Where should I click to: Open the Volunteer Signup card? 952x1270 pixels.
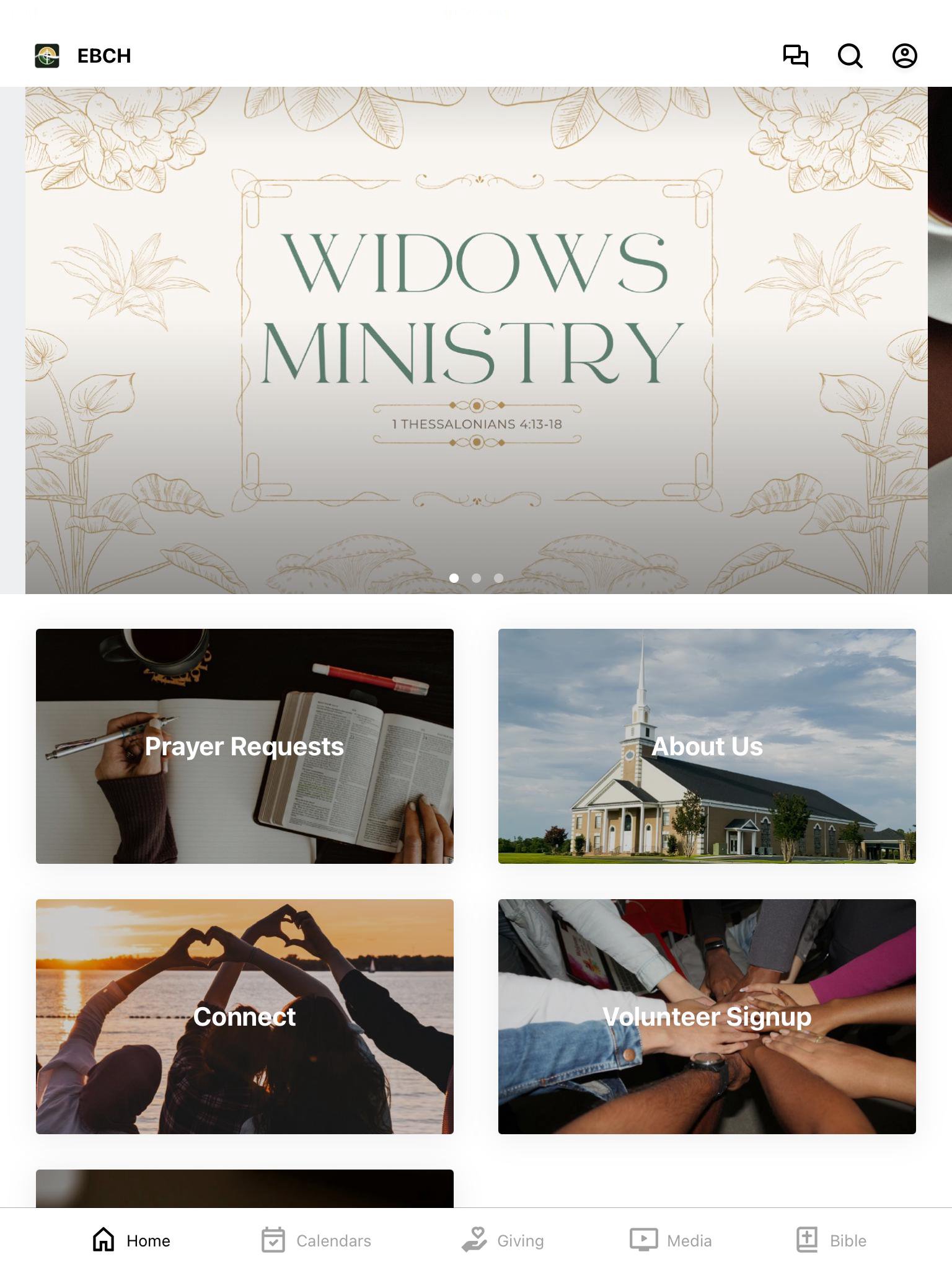coord(707,1016)
